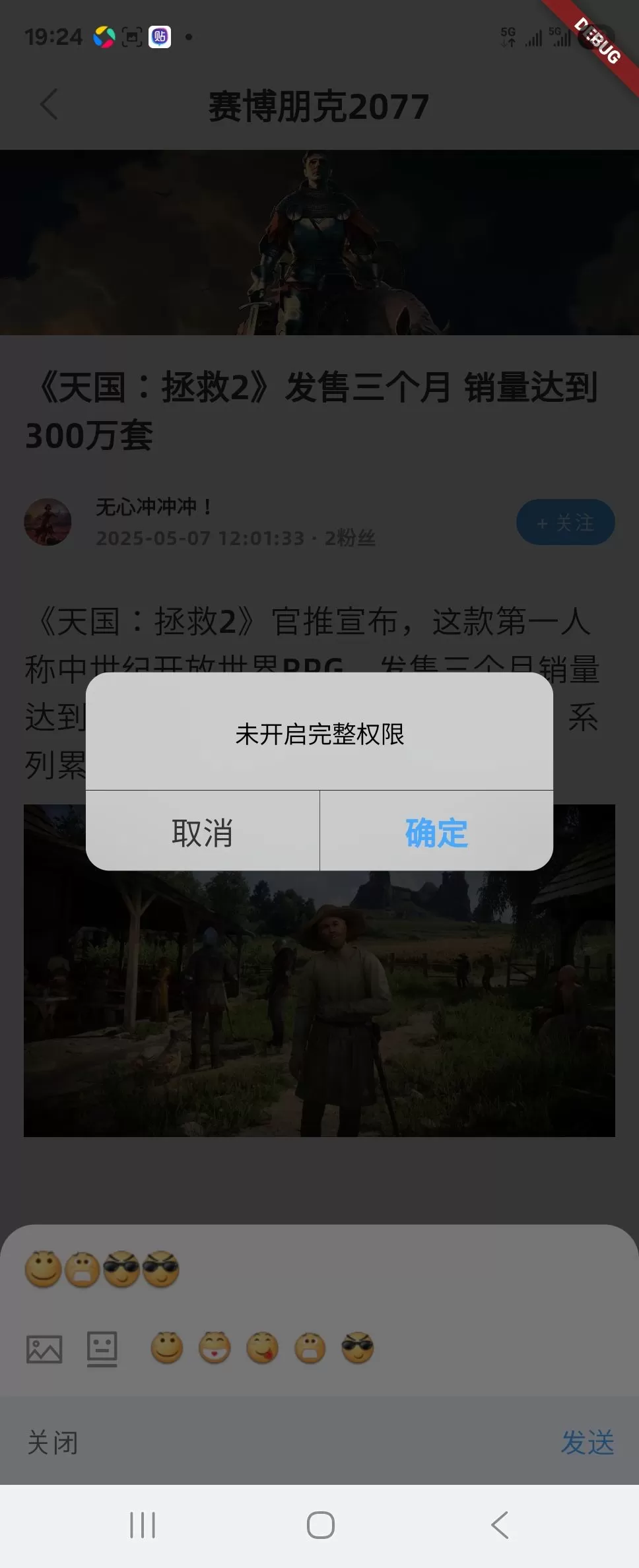Open the emoji panel icon
The image size is (639, 1568).
[x=102, y=1349]
